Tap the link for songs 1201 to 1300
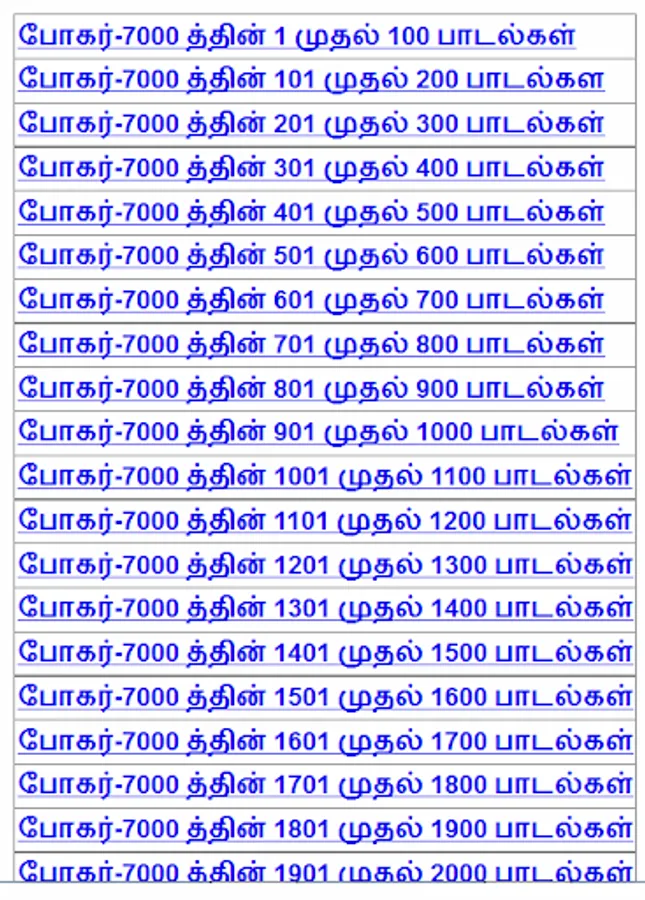645x900 pixels. click(325, 565)
